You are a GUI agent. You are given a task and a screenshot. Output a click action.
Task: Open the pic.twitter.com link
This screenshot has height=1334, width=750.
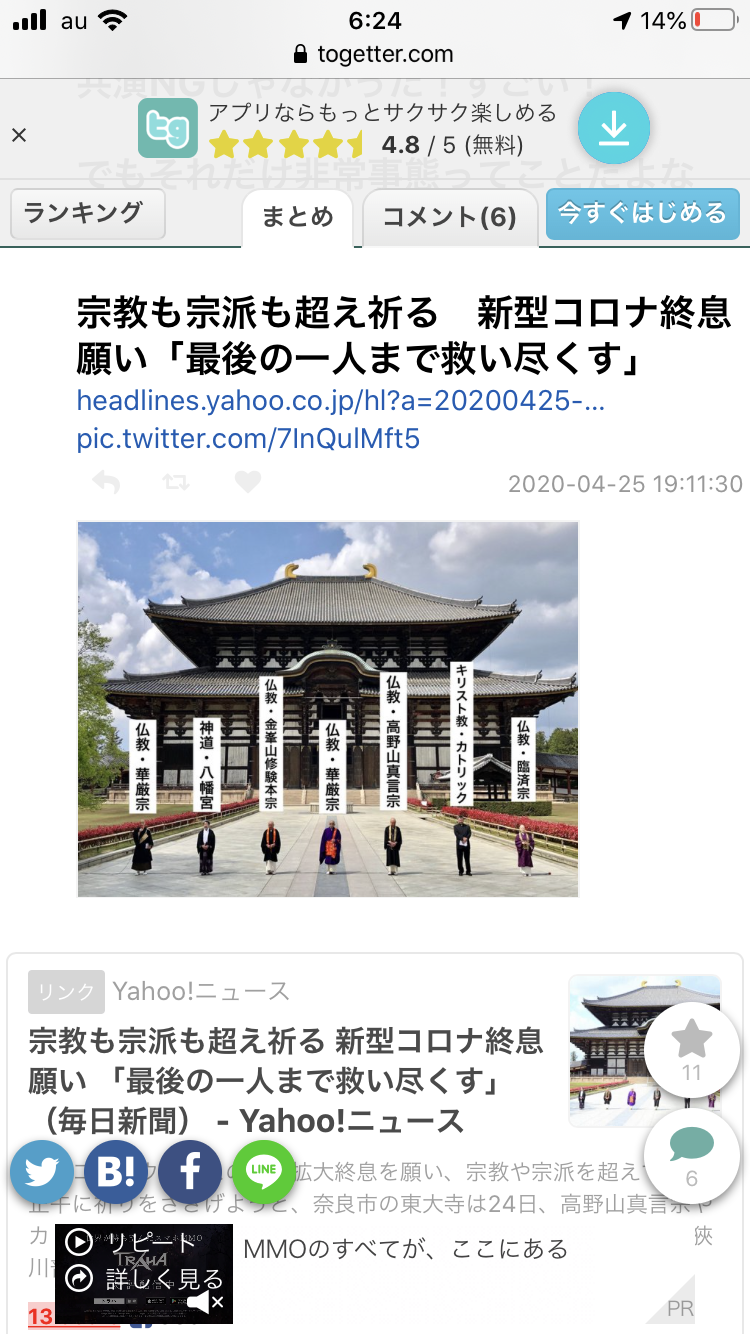coord(248,438)
